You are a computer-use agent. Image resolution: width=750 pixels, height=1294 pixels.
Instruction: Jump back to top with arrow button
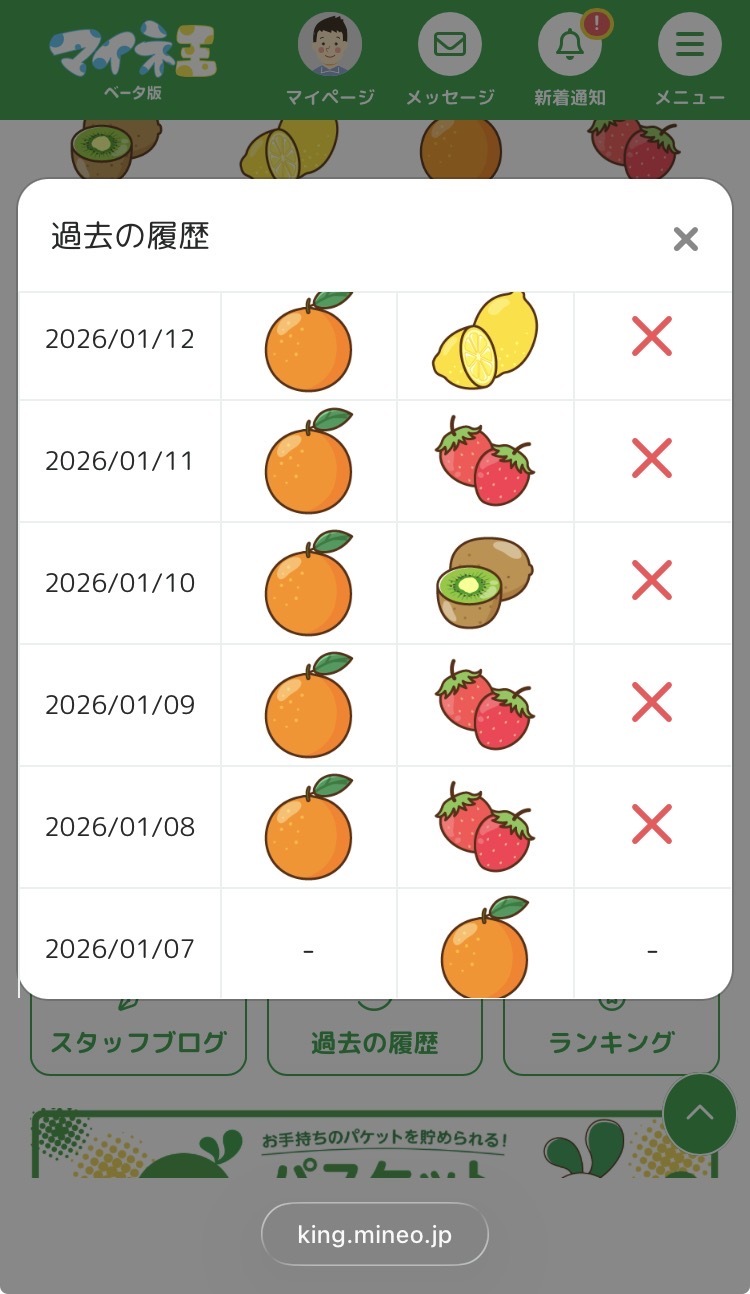tap(700, 1114)
